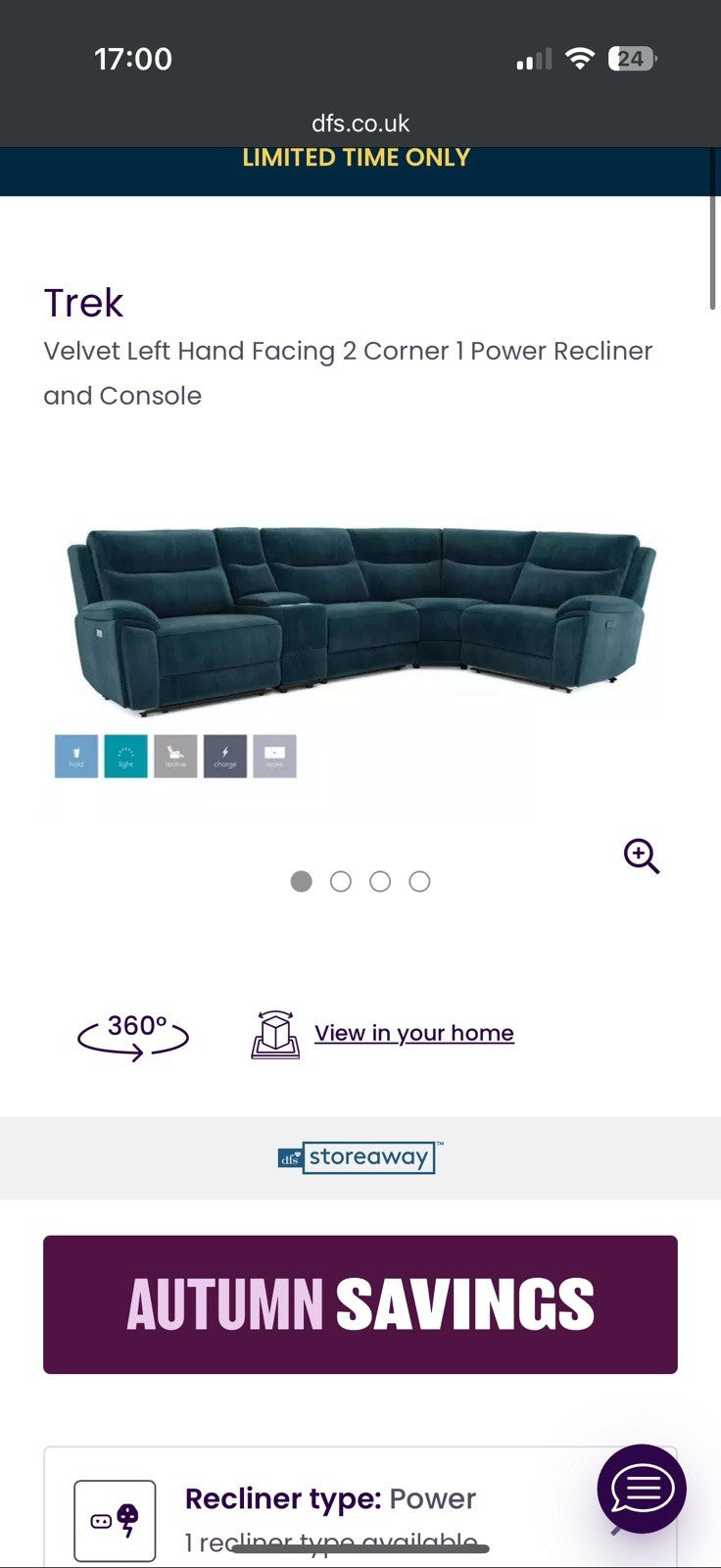Select the 'store' feature icon

tap(275, 755)
